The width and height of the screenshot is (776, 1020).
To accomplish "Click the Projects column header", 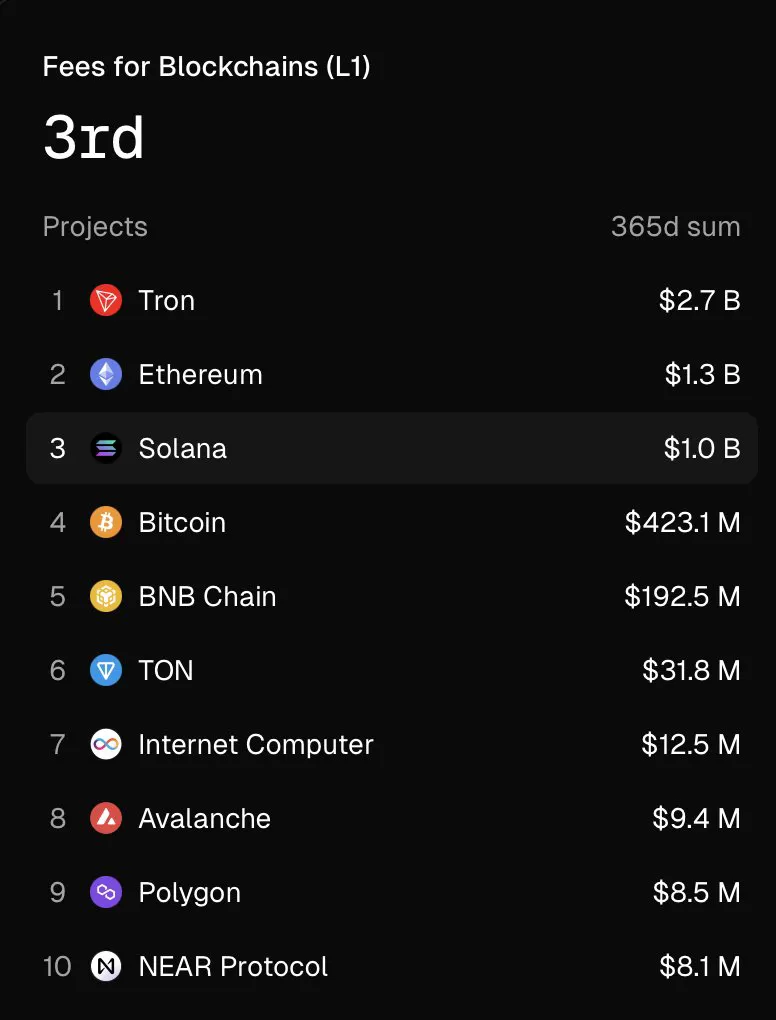I will click(95, 226).
